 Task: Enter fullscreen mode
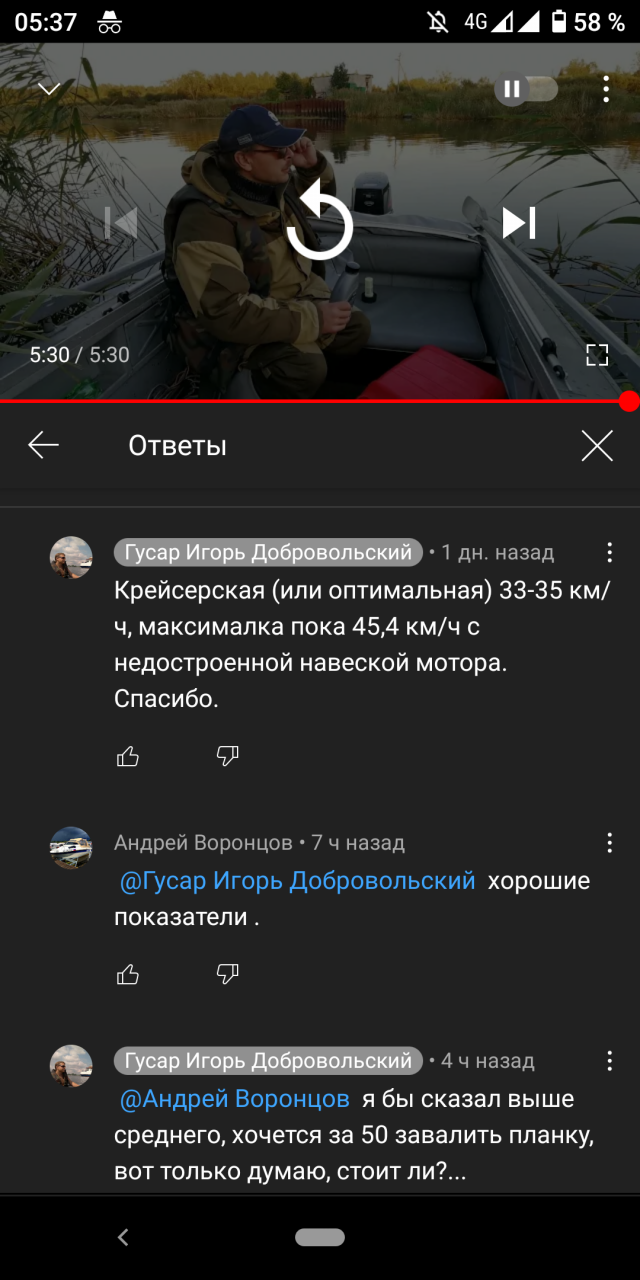[597, 355]
